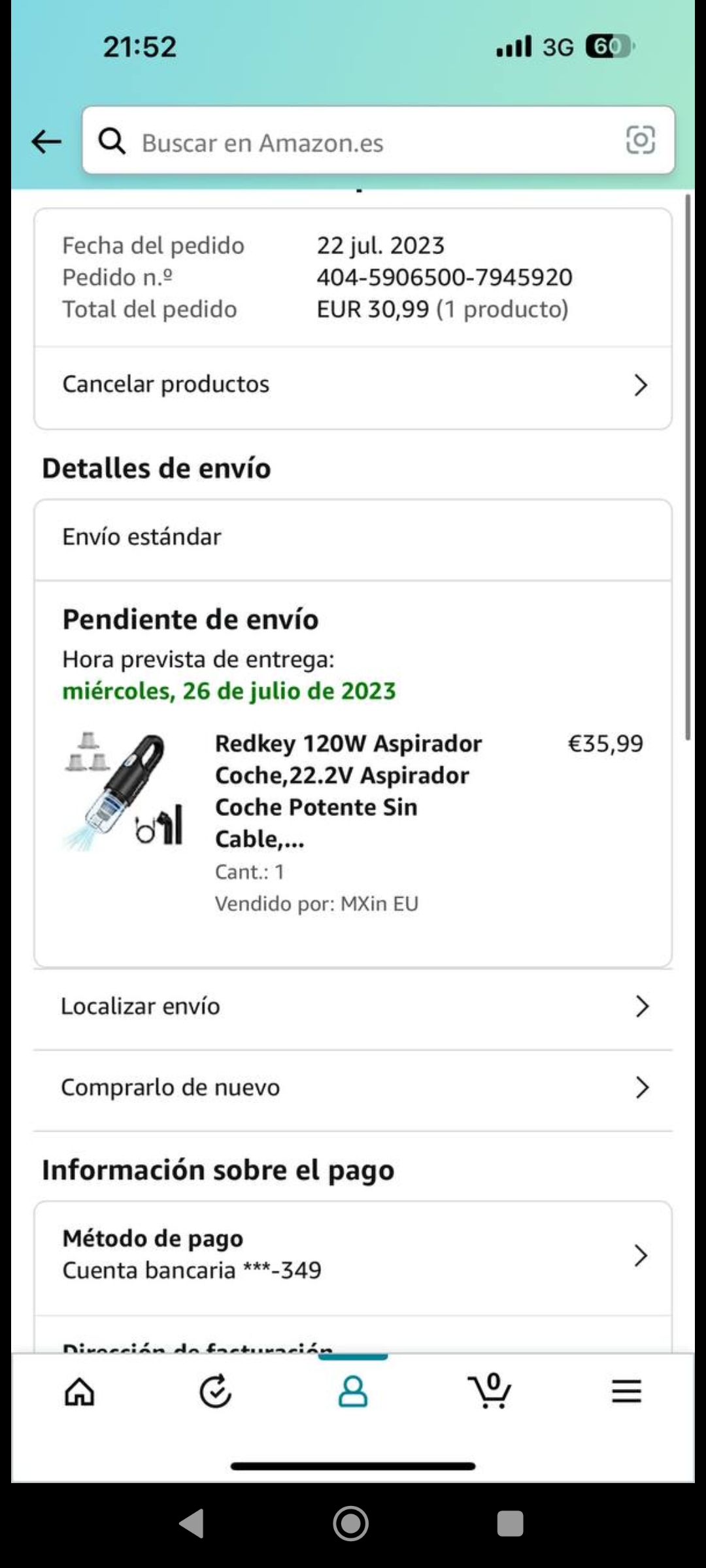The image size is (706, 1568).
Task: Tap the system home button
Action: click(351, 1524)
